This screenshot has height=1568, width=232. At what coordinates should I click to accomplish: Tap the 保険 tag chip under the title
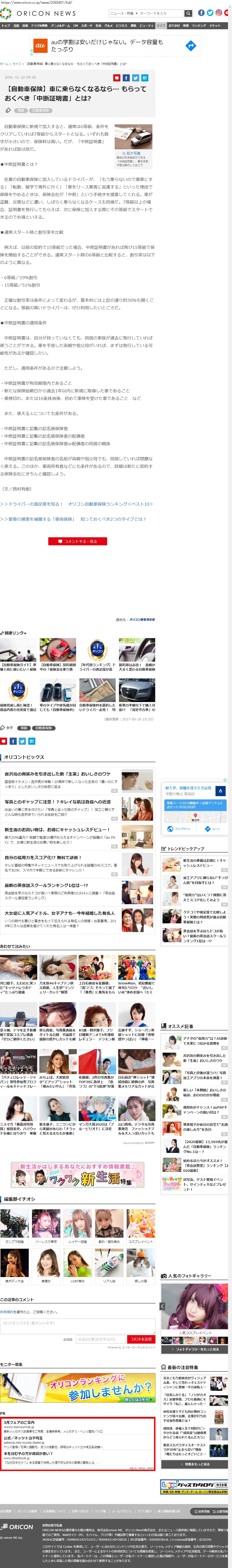[x=21, y=110]
